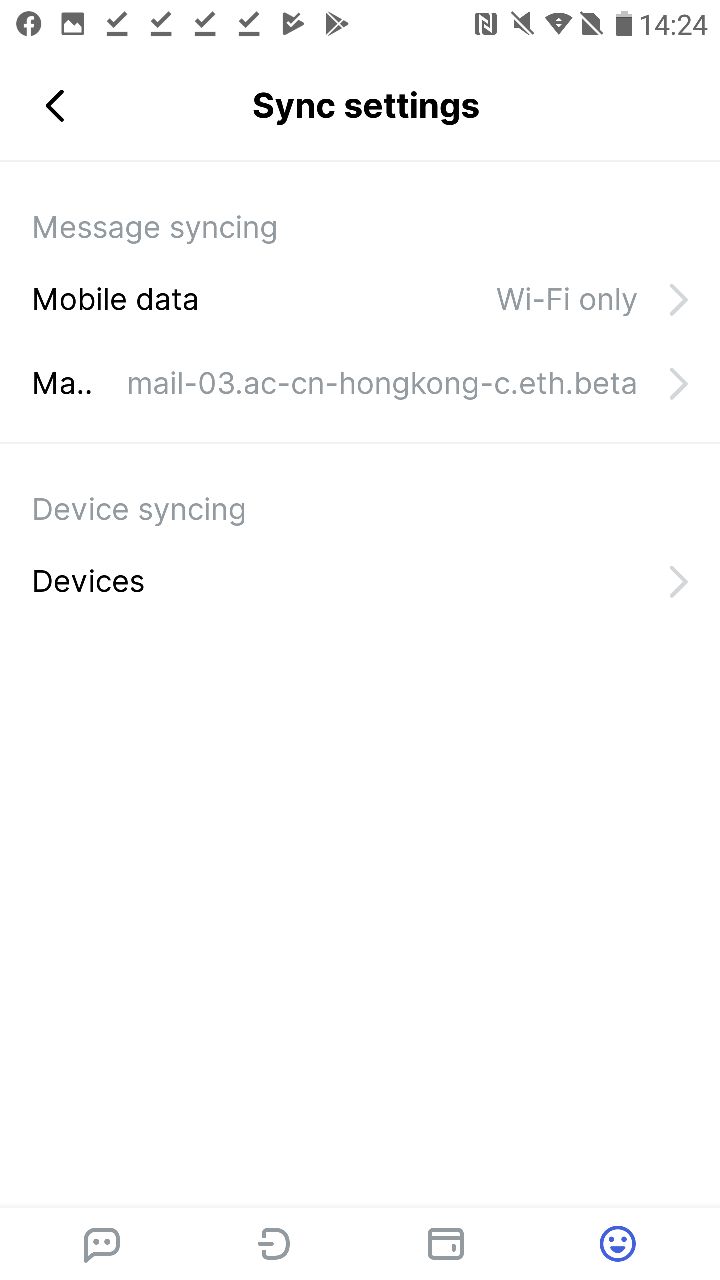Image resolution: width=720 pixels, height=1280 pixels.
Task: Switch to the browser tab
Action: pyautogui.click(x=273, y=1244)
